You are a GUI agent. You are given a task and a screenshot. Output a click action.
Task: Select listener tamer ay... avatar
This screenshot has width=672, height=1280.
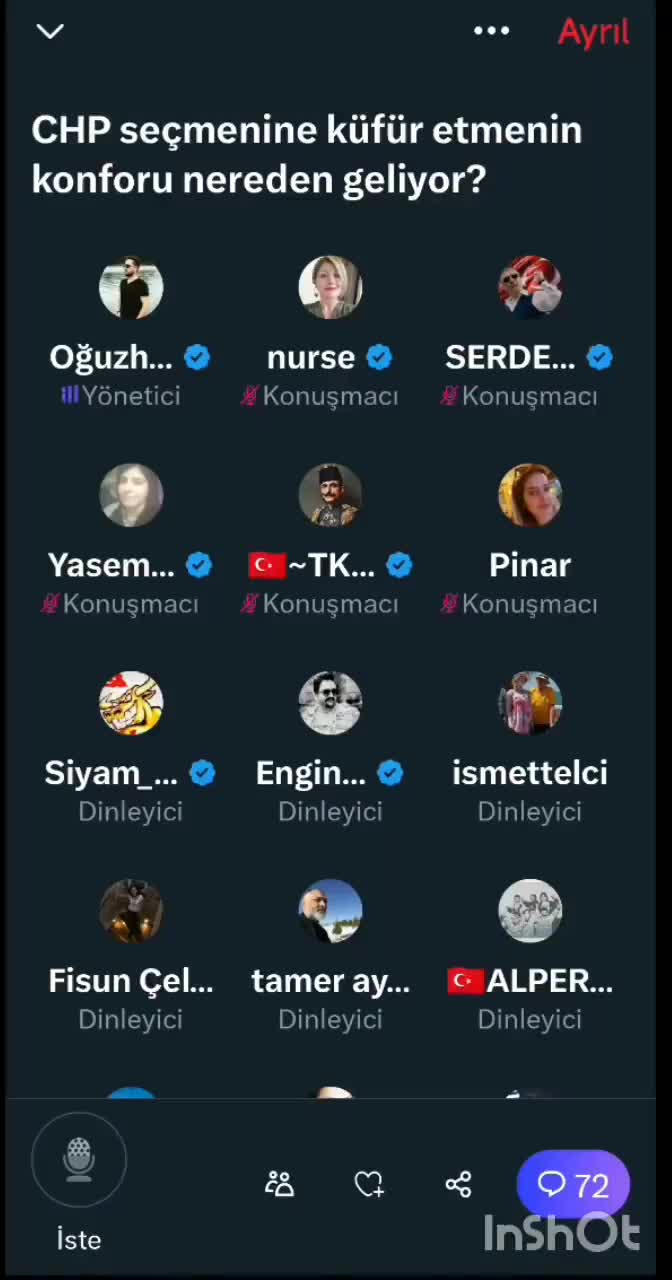point(330,911)
